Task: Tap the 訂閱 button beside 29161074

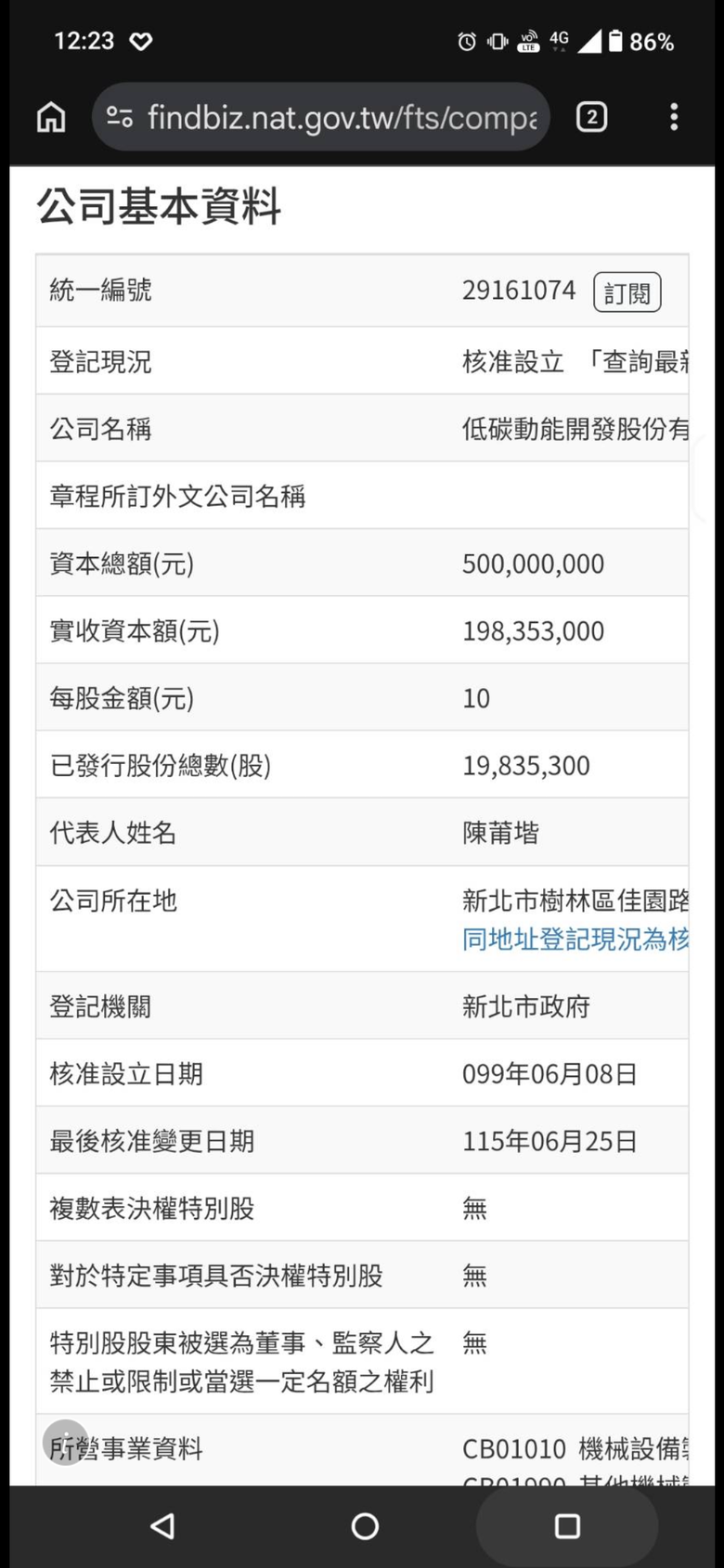Action: tap(627, 292)
